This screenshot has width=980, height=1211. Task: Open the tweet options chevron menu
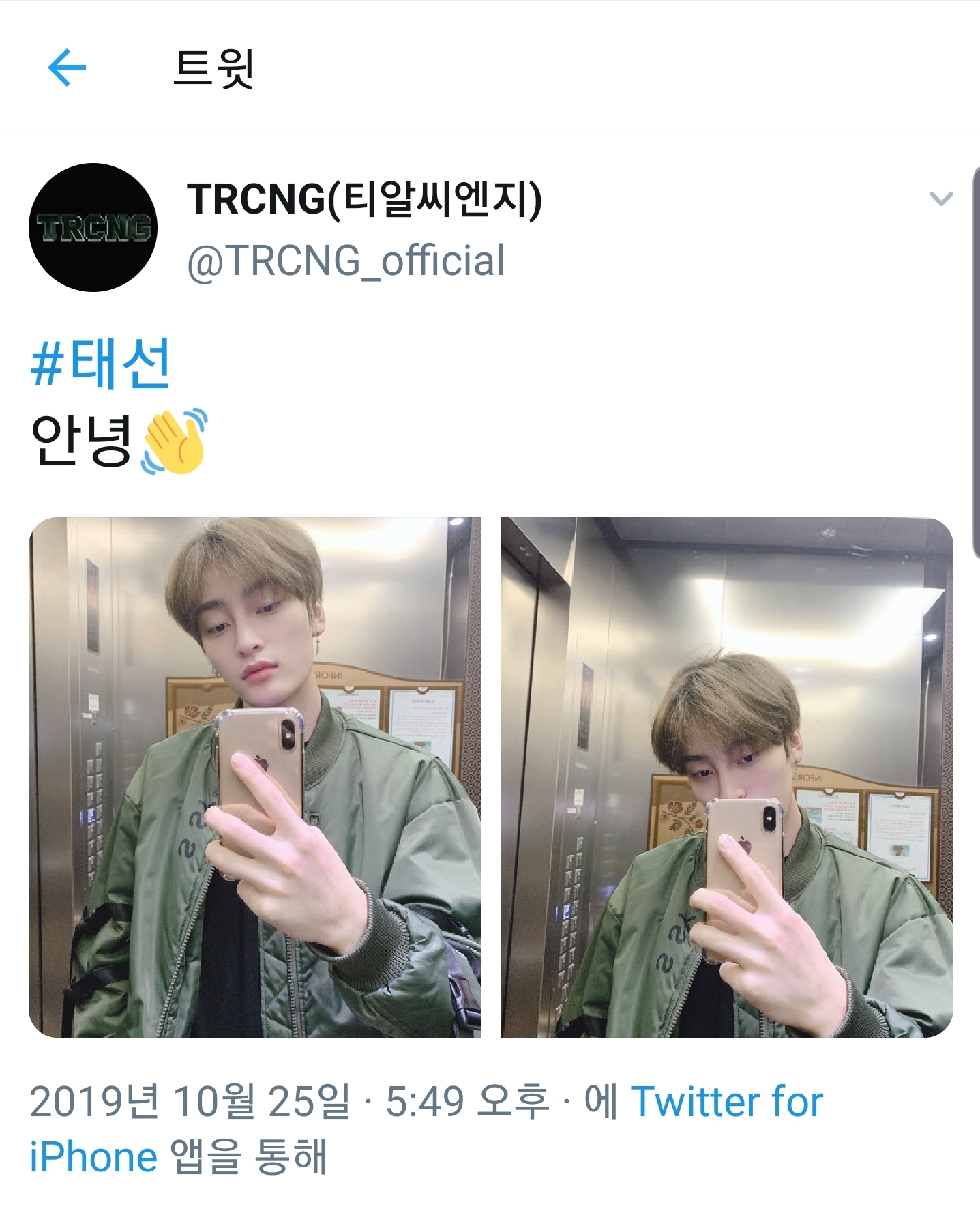[x=940, y=199]
